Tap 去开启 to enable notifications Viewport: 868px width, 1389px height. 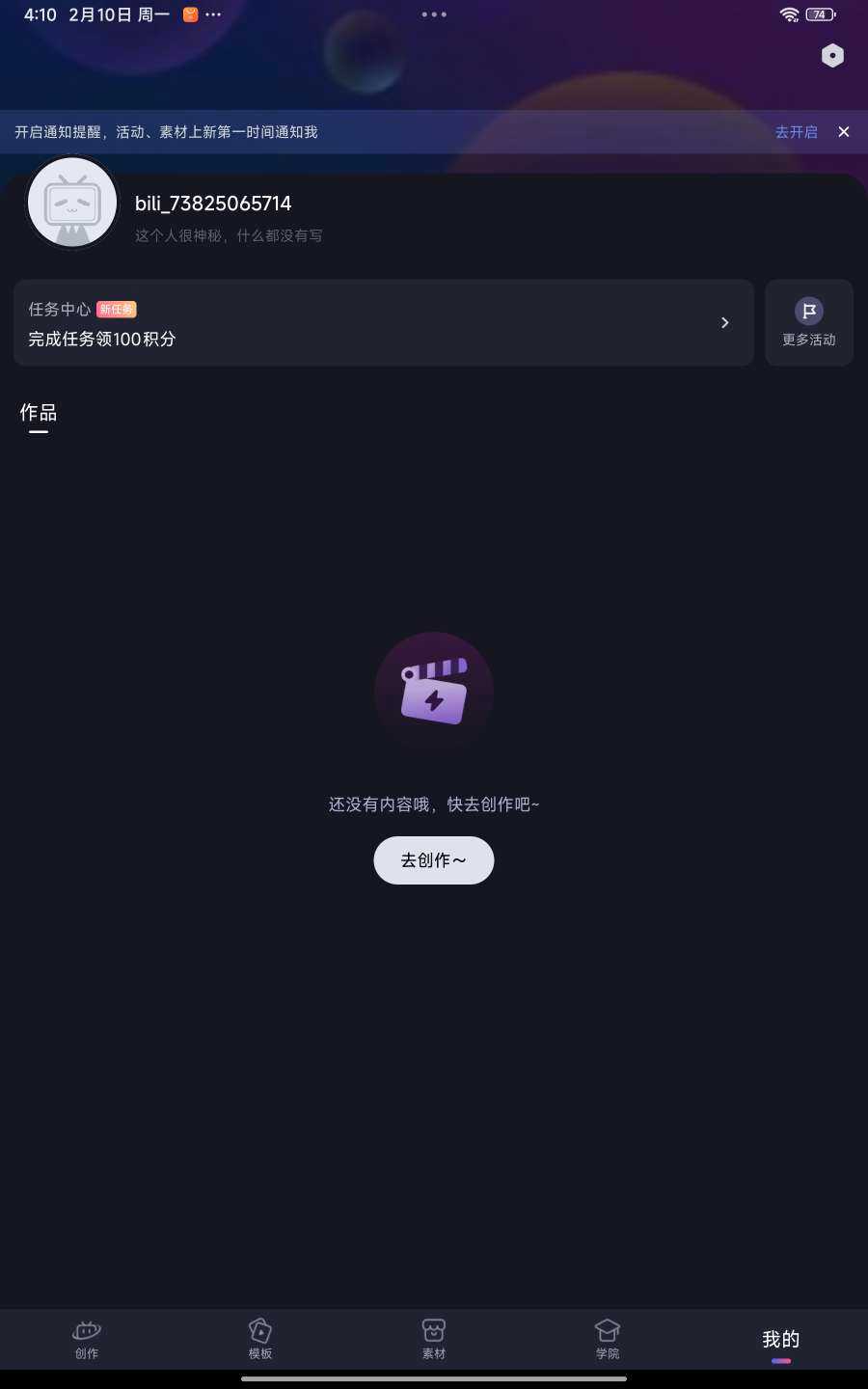(796, 132)
